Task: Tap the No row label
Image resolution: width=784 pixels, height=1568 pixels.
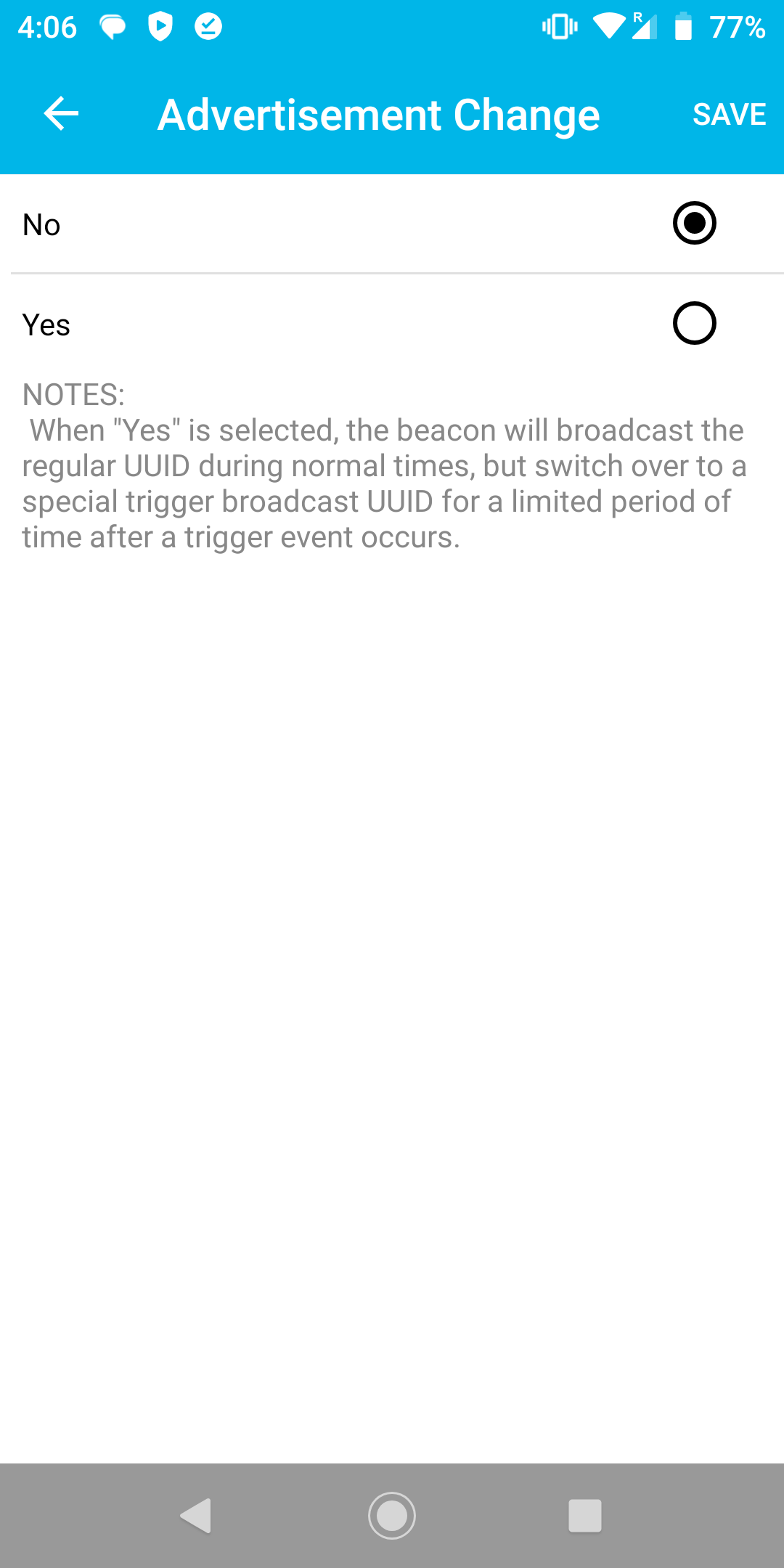Action: coord(41,225)
